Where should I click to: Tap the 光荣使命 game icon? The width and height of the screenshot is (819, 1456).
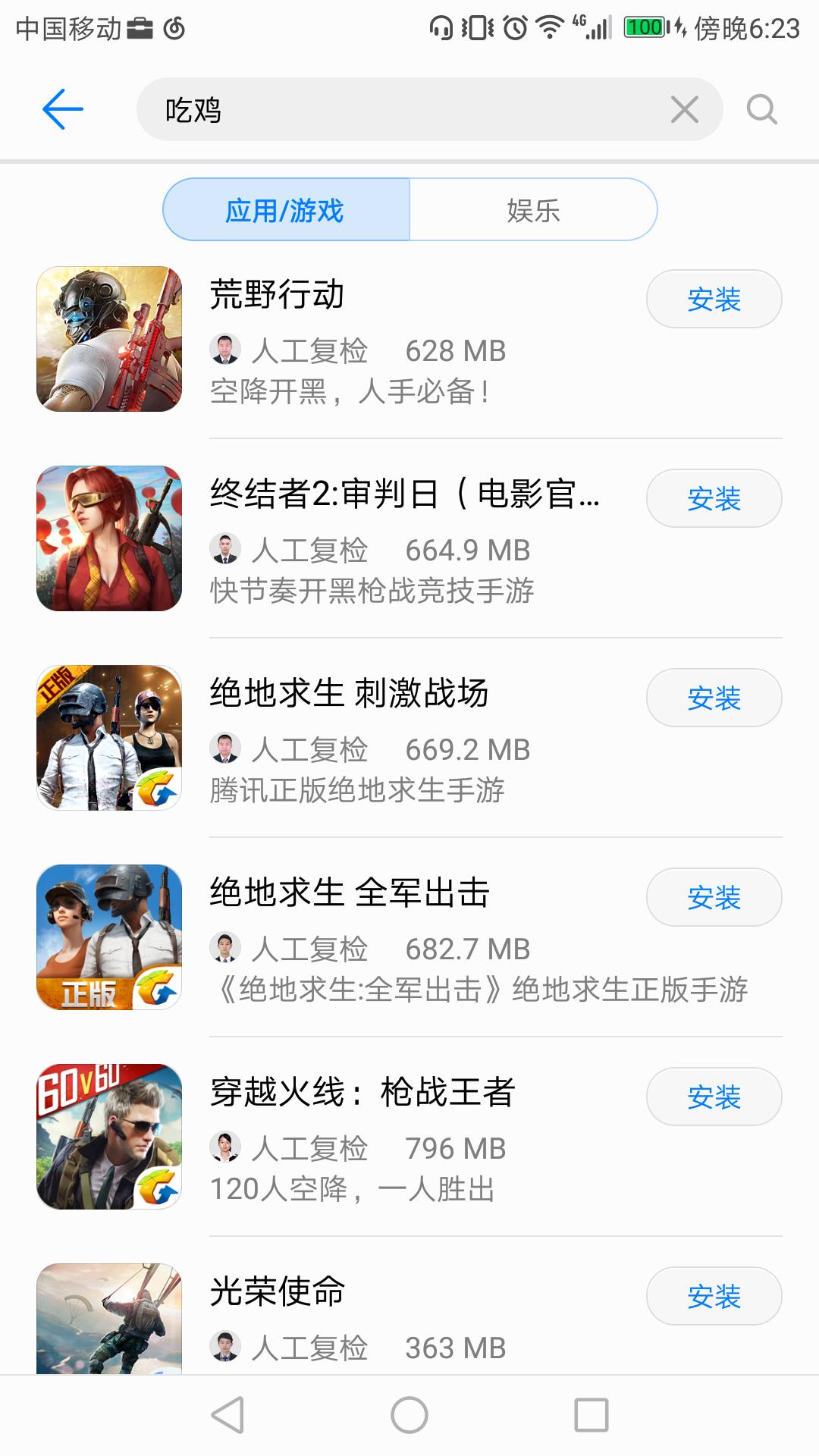pos(108,1319)
